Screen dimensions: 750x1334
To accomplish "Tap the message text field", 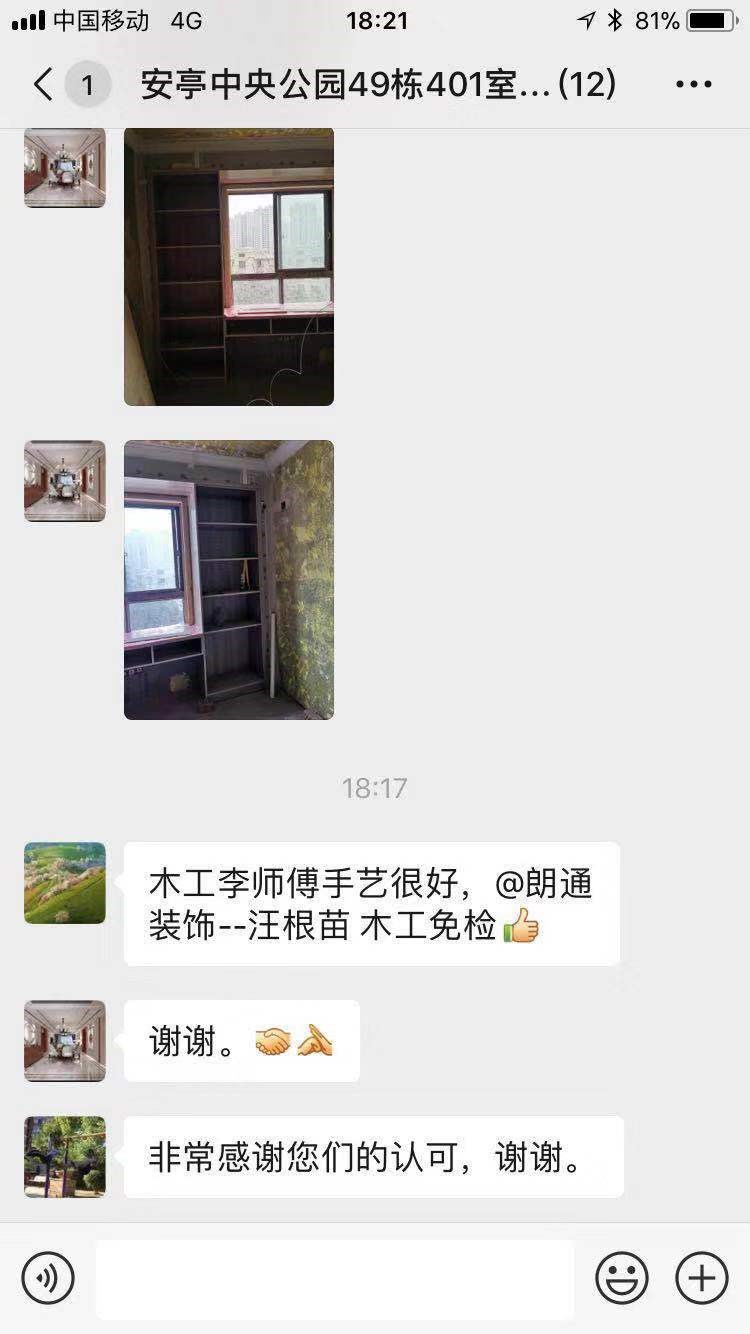I will click(x=335, y=1278).
